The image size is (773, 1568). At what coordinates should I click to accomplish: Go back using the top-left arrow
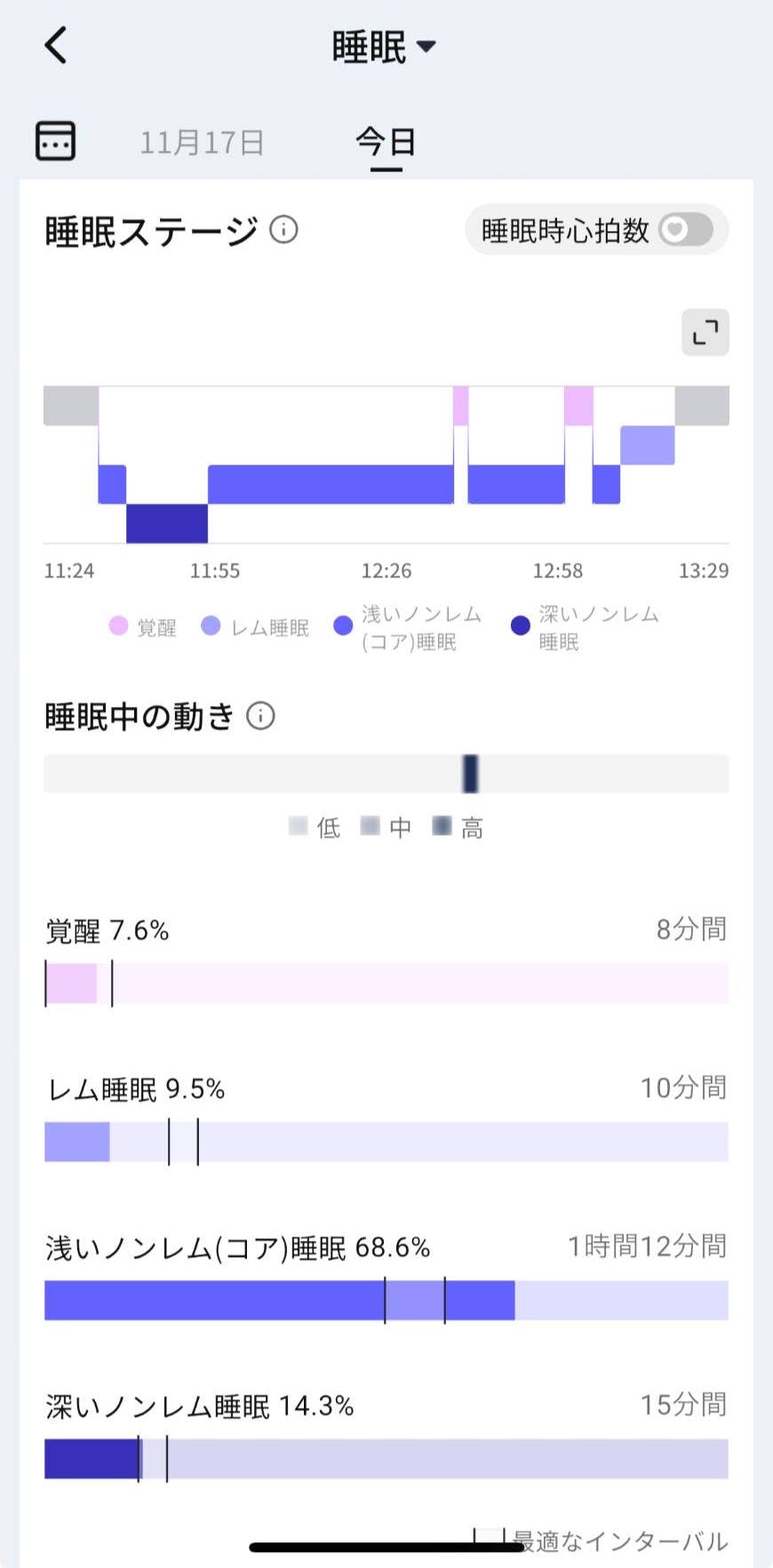point(56,45)
